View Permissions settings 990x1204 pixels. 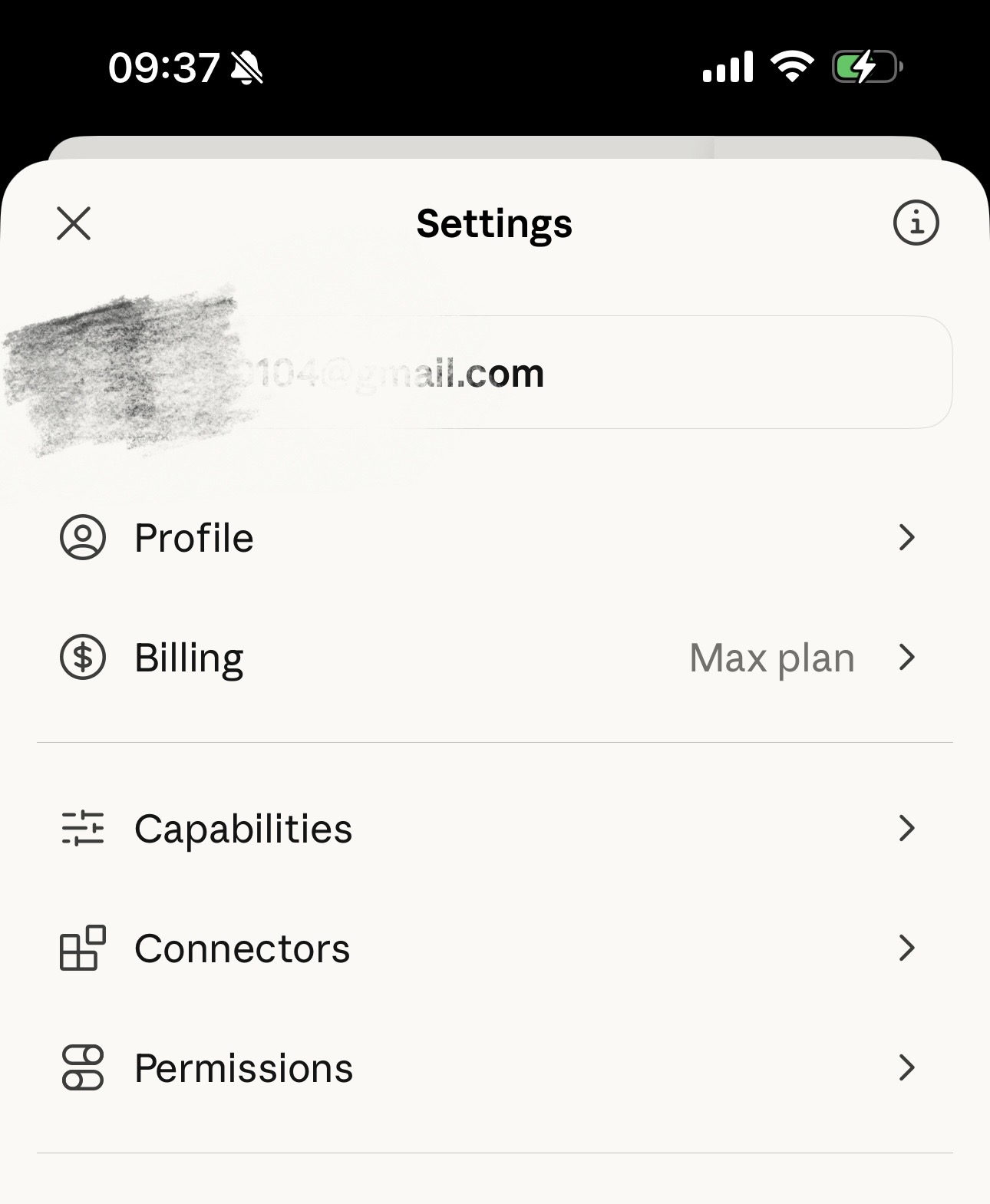tap(491, 1068)
